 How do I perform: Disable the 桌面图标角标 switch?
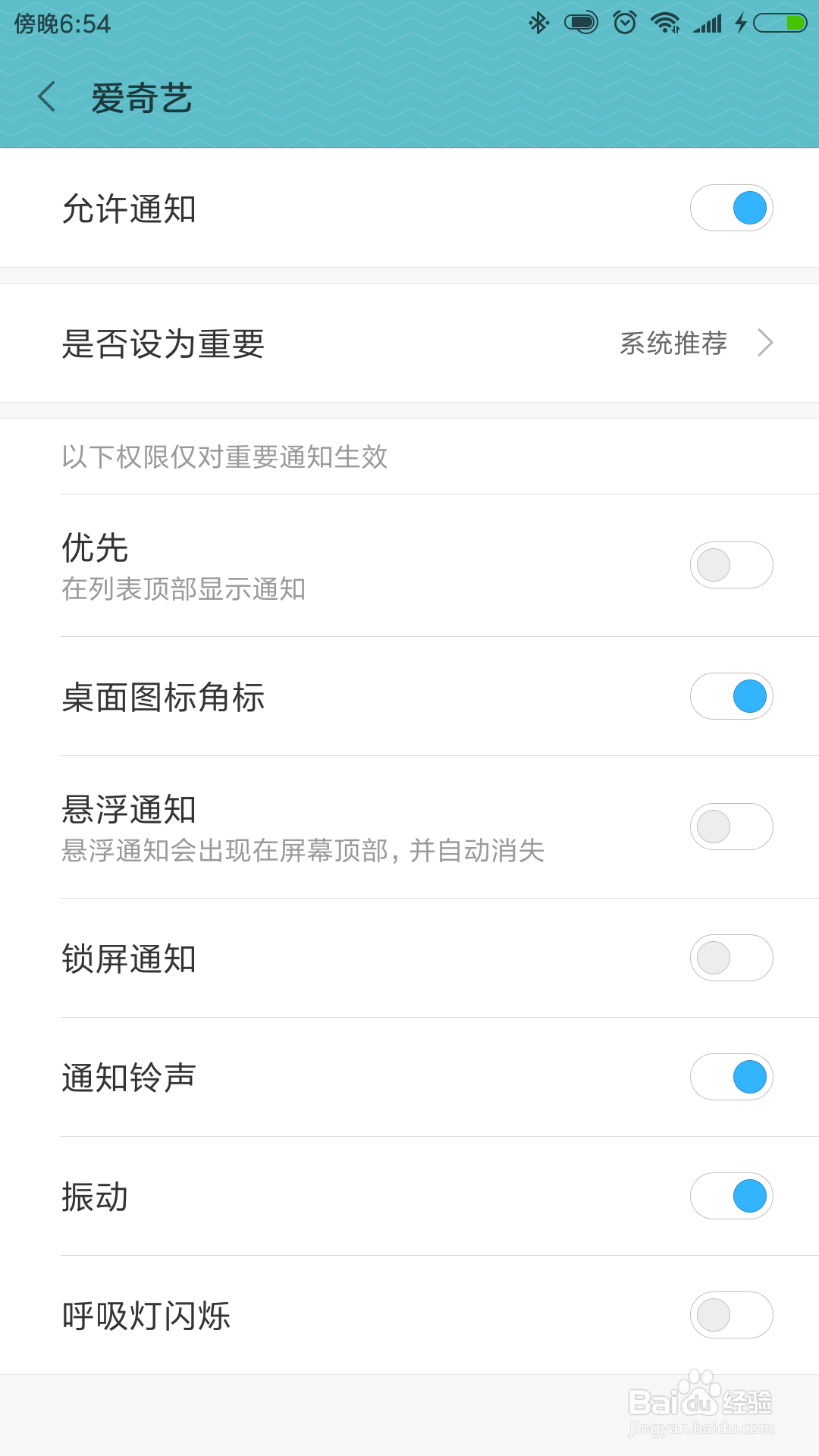point(731,696)
